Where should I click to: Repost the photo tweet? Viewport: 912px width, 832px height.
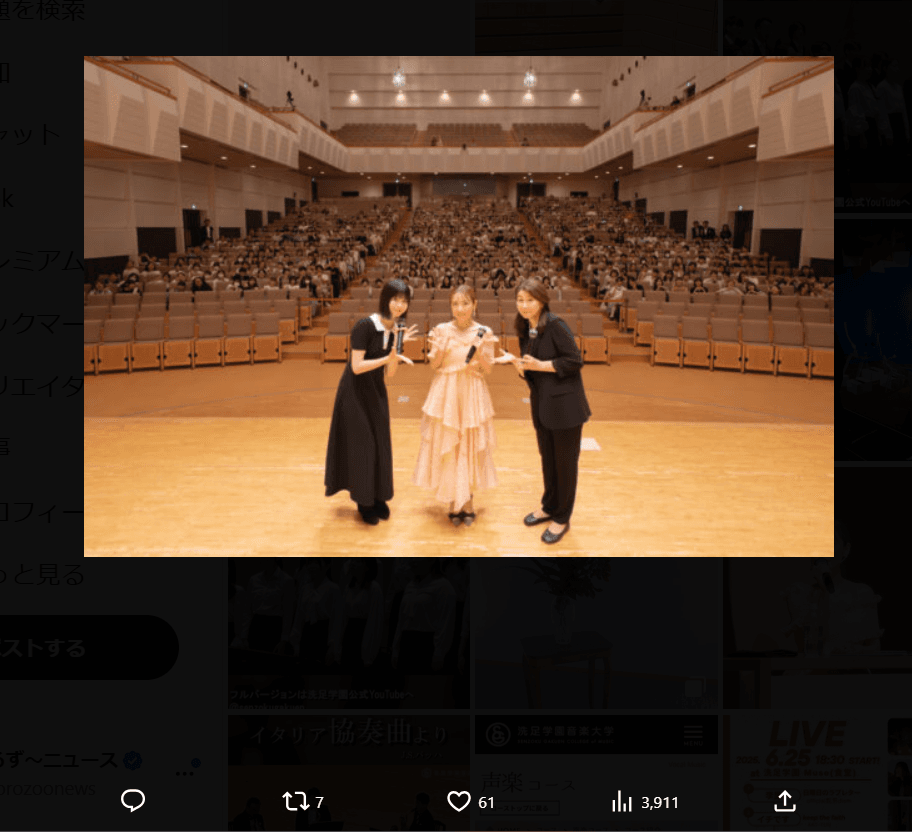pos(296,801)
